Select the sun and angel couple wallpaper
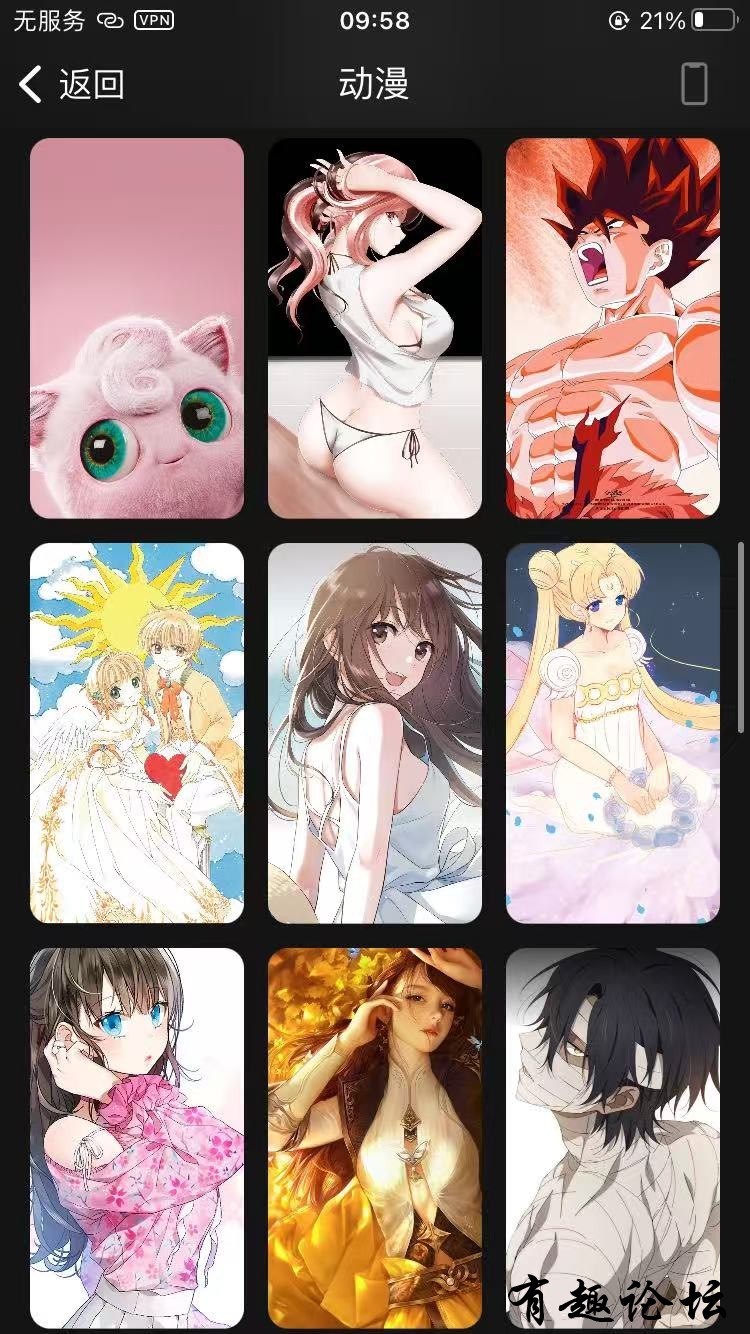This screenshot has width=750, height=1334. click(137, 733)
